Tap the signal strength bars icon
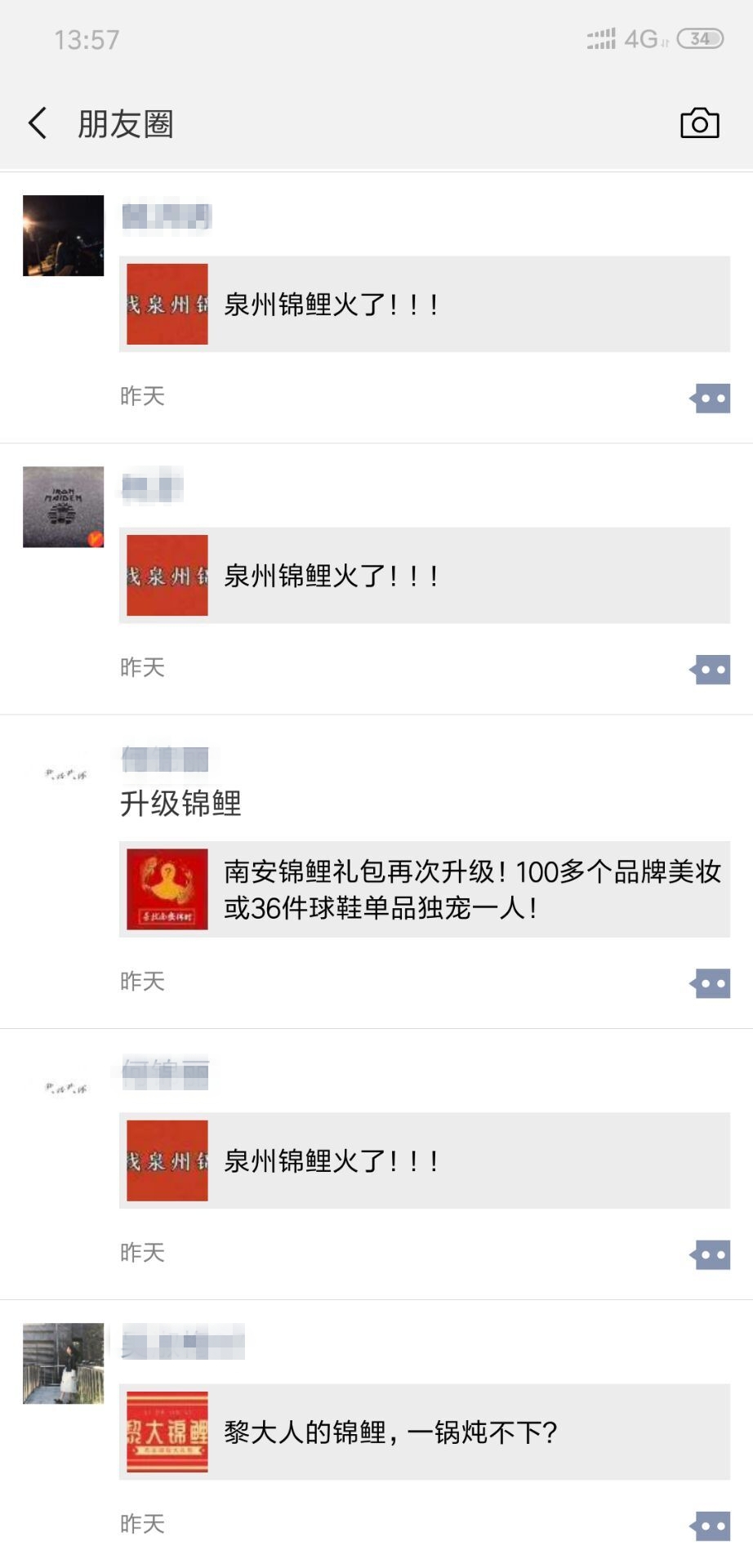753x1568 pixels. pos(602,38)
